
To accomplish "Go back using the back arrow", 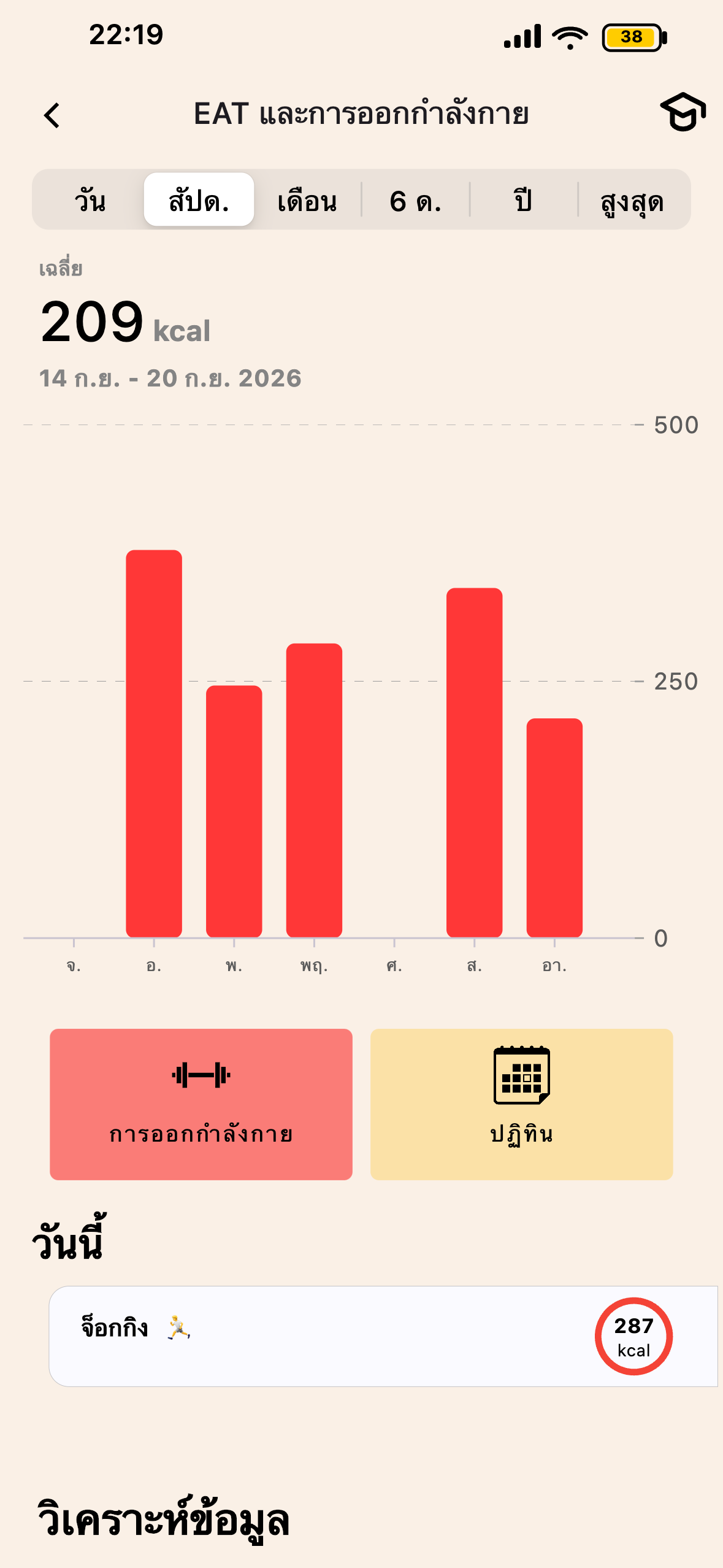I will (52, 115).
